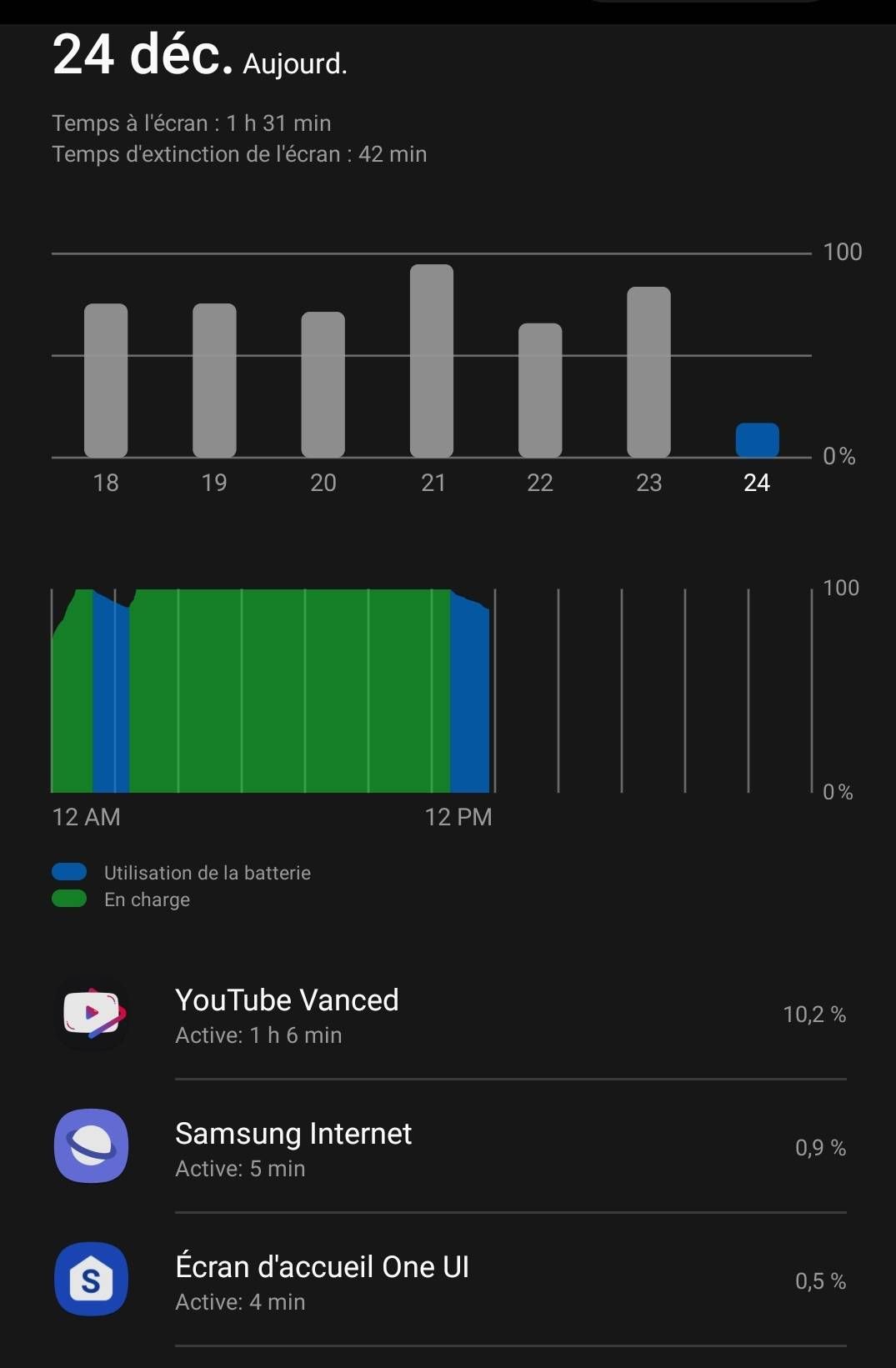Screen dimensions: 896x1368
Task: Open the 24 déc. Aujourd. date header
Action: click(200, 58)
